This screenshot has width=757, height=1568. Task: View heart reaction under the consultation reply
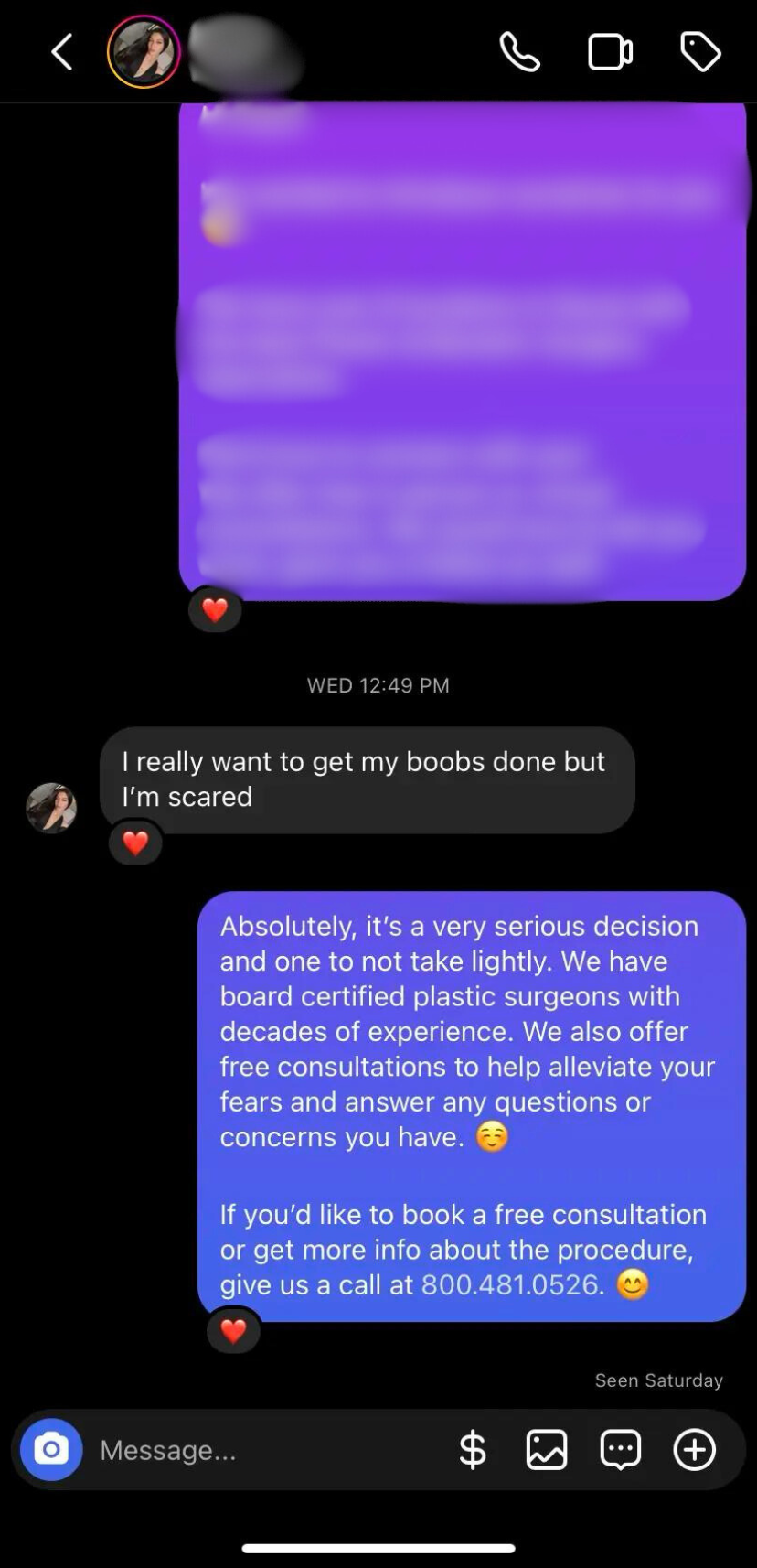coord(234,1331)
